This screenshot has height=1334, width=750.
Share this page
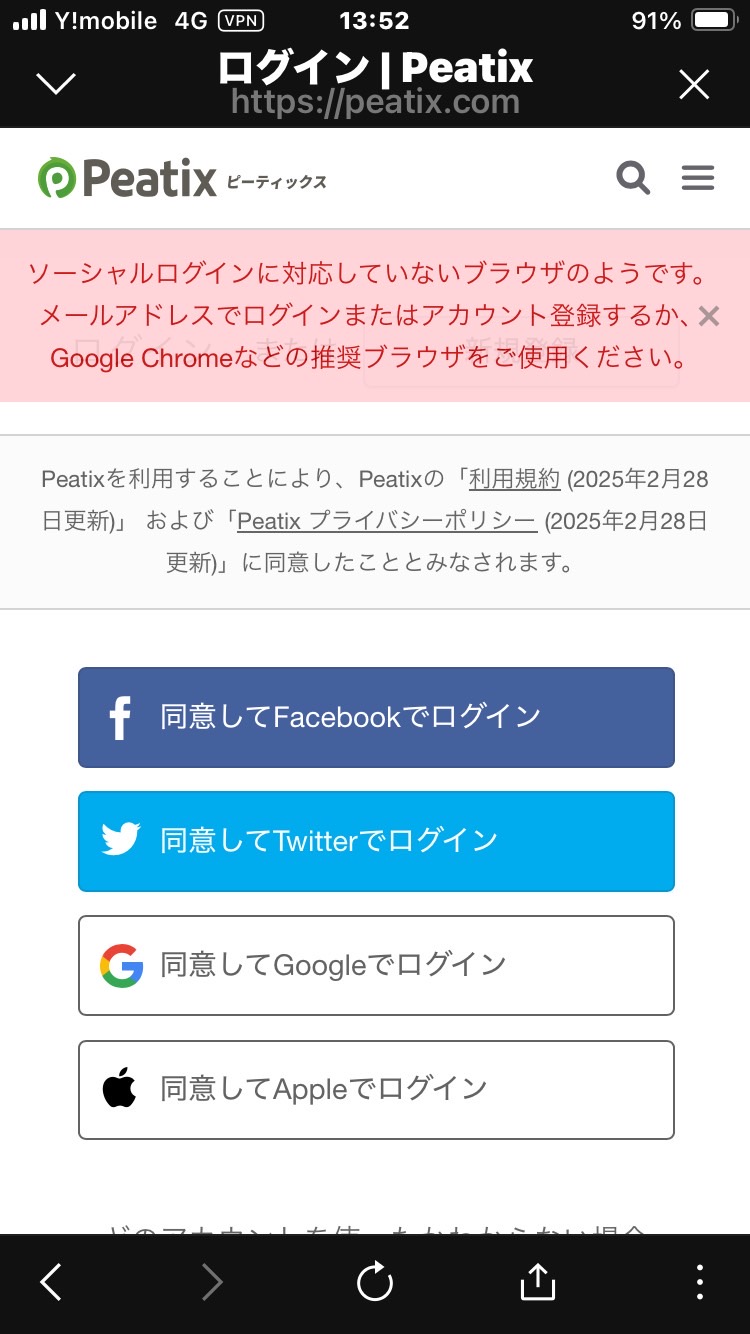(537, 1281)
